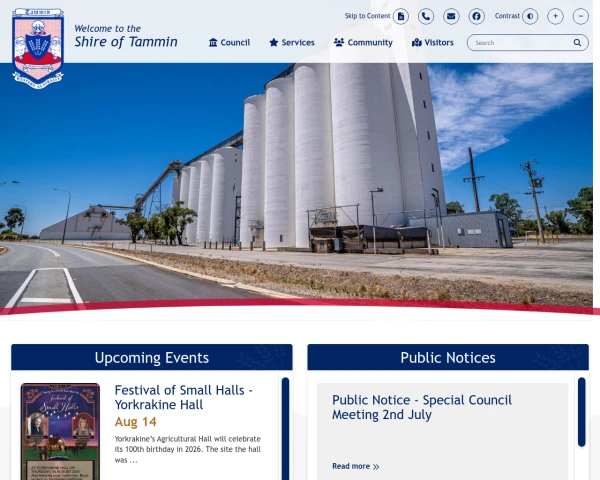Toggle the high-contrast mode
Screen dimensions: 600x480
point(530,16)
